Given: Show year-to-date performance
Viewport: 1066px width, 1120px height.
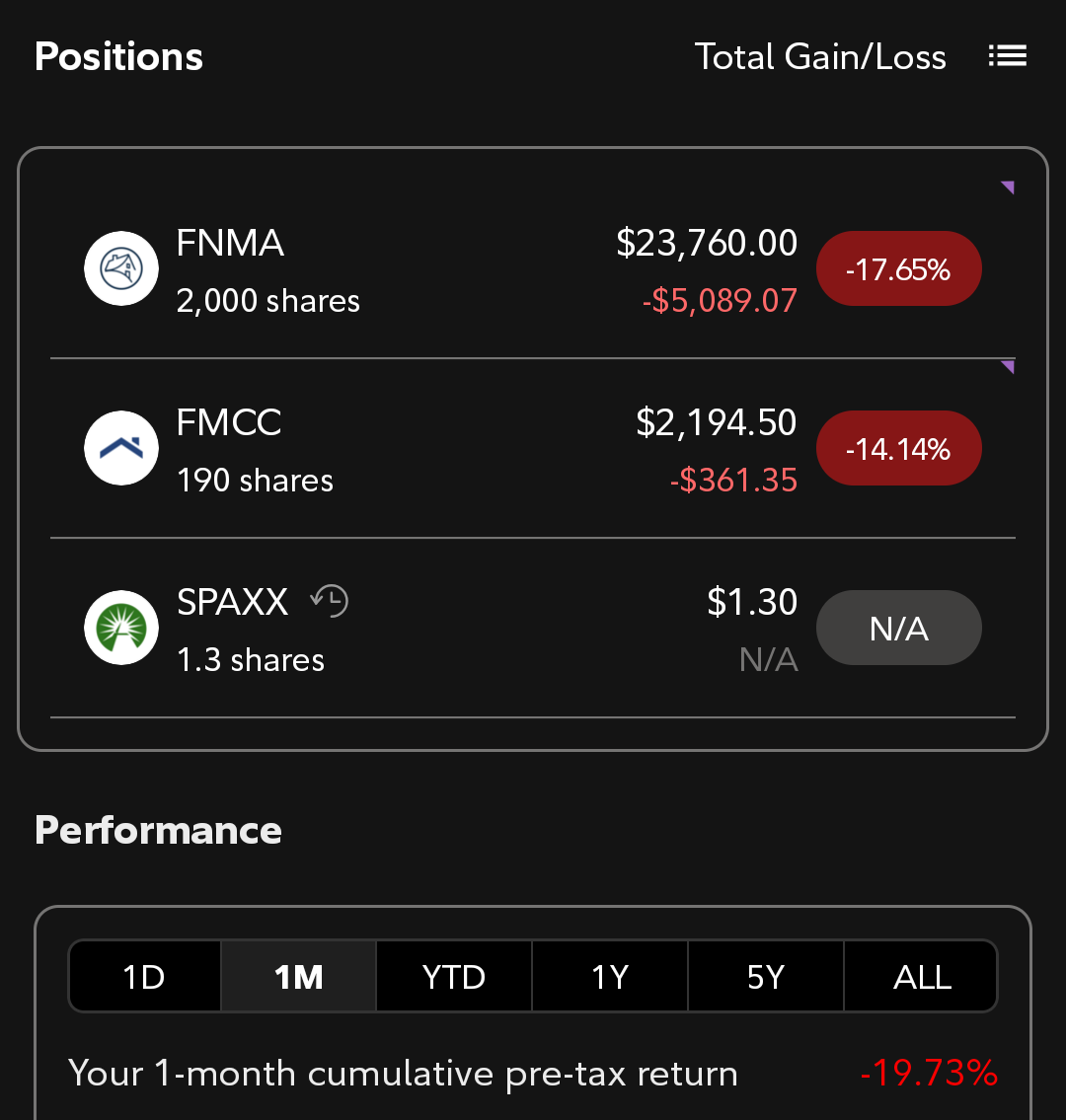Looking at the screenshot, I should pyautogui.click(x=454, y=977).
